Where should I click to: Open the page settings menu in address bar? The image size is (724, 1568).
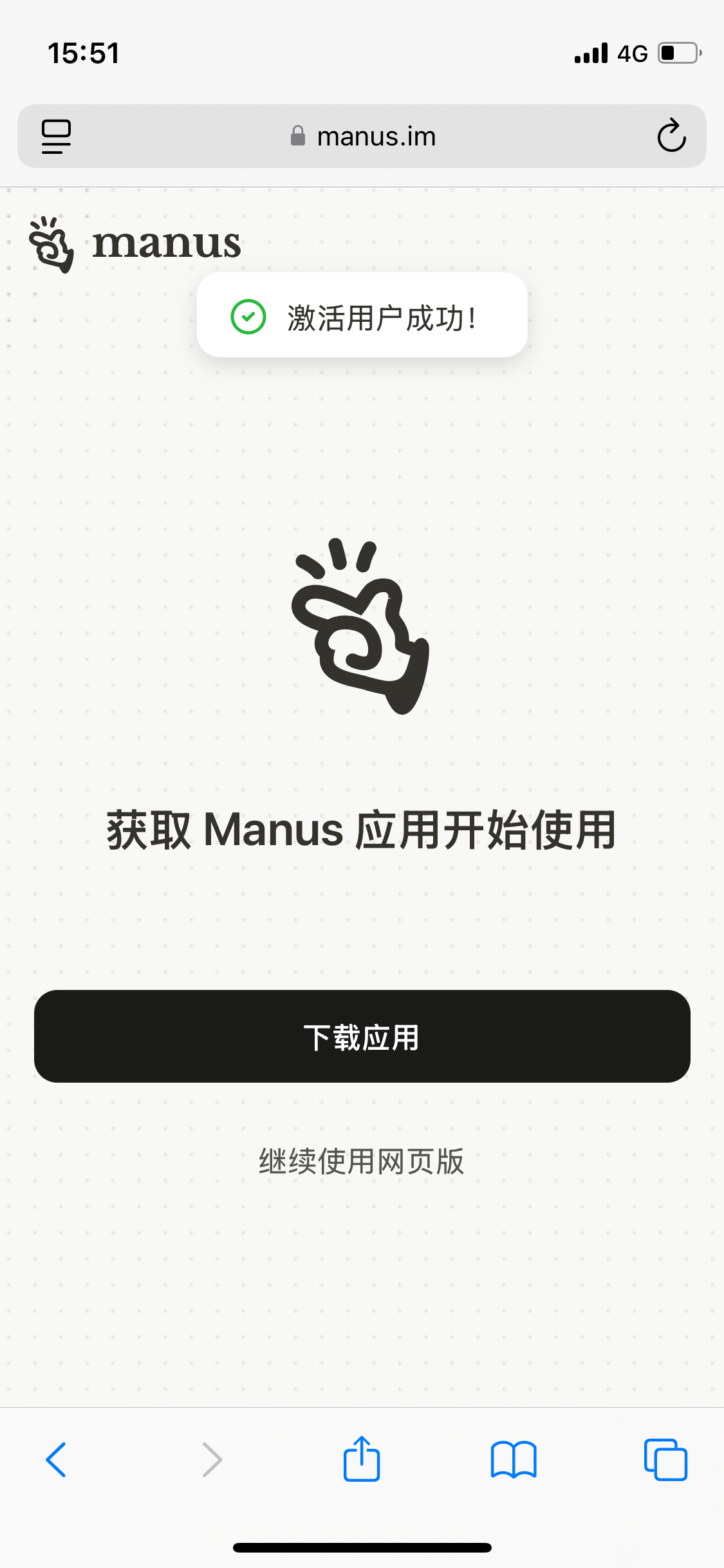(57, 136)
